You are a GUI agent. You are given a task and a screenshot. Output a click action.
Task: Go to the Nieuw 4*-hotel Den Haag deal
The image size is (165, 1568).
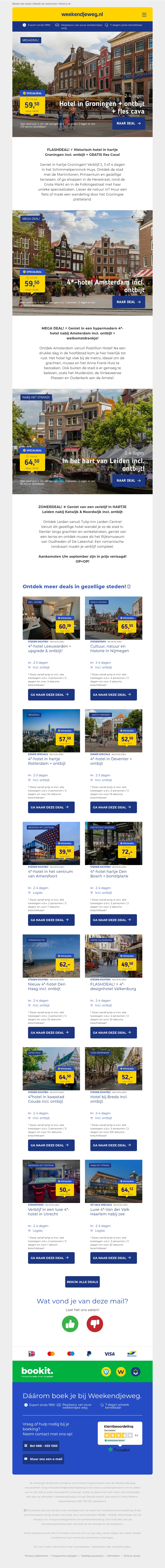click(x=51, y=1032)
